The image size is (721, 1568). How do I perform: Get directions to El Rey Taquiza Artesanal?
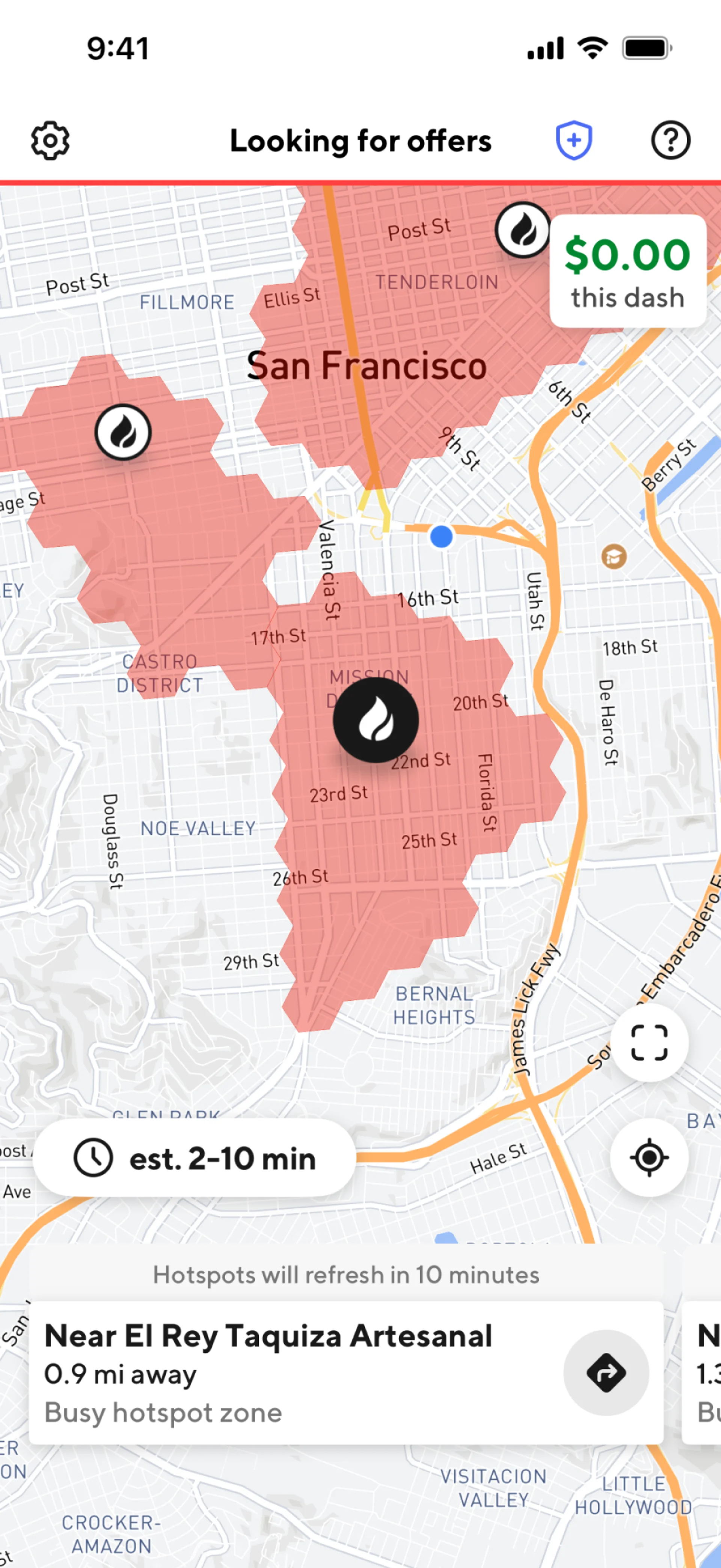pyautogui.click(x=605, y=1373)
